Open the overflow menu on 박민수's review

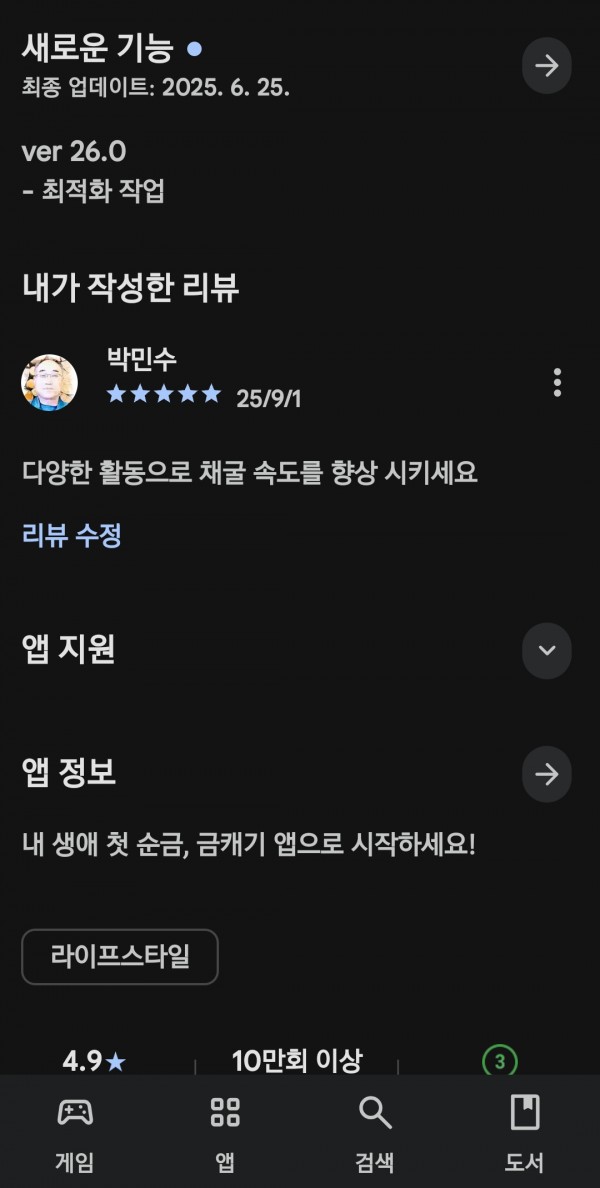(557, 382)
